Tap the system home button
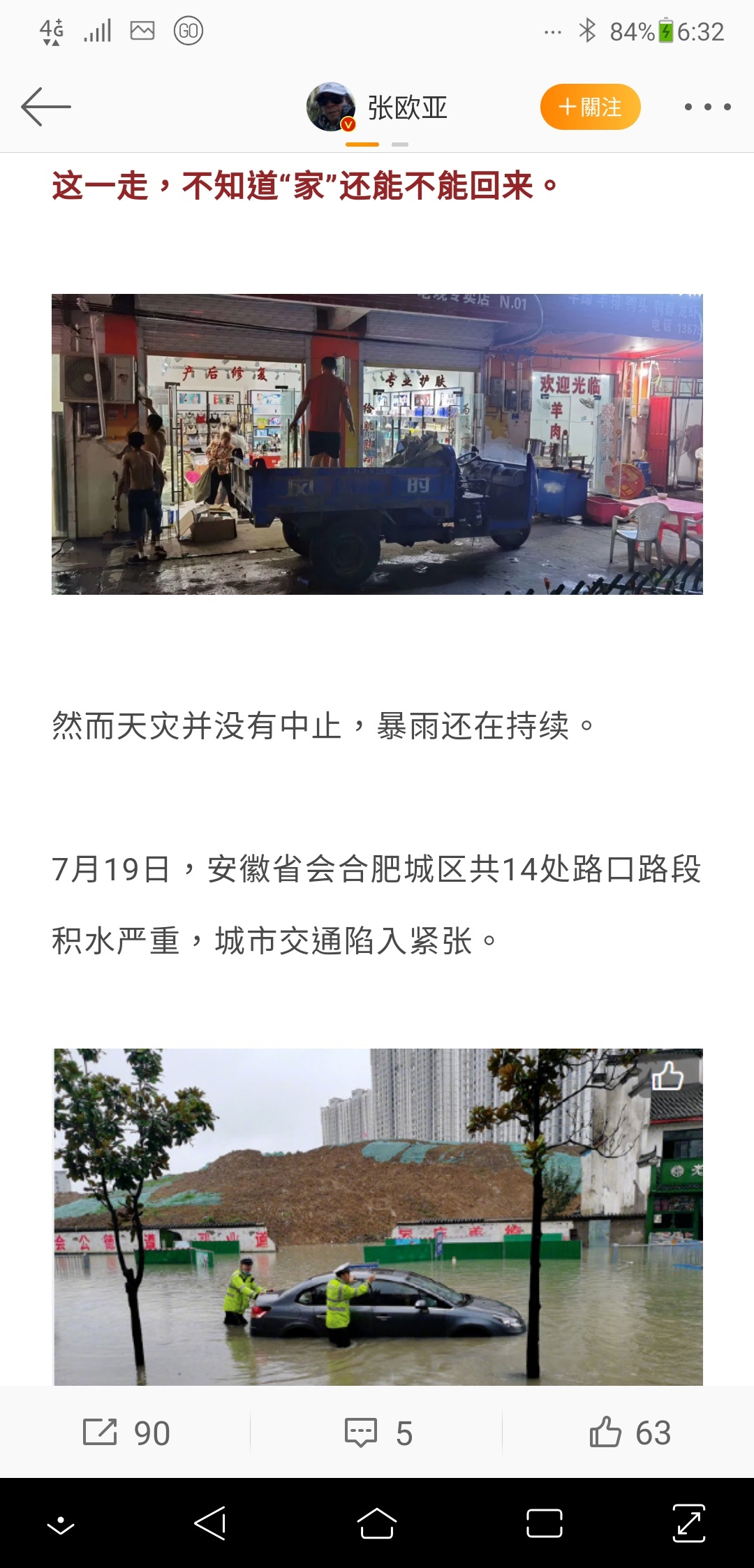This screenshot has height=1568, width=754. (377, 1523)
